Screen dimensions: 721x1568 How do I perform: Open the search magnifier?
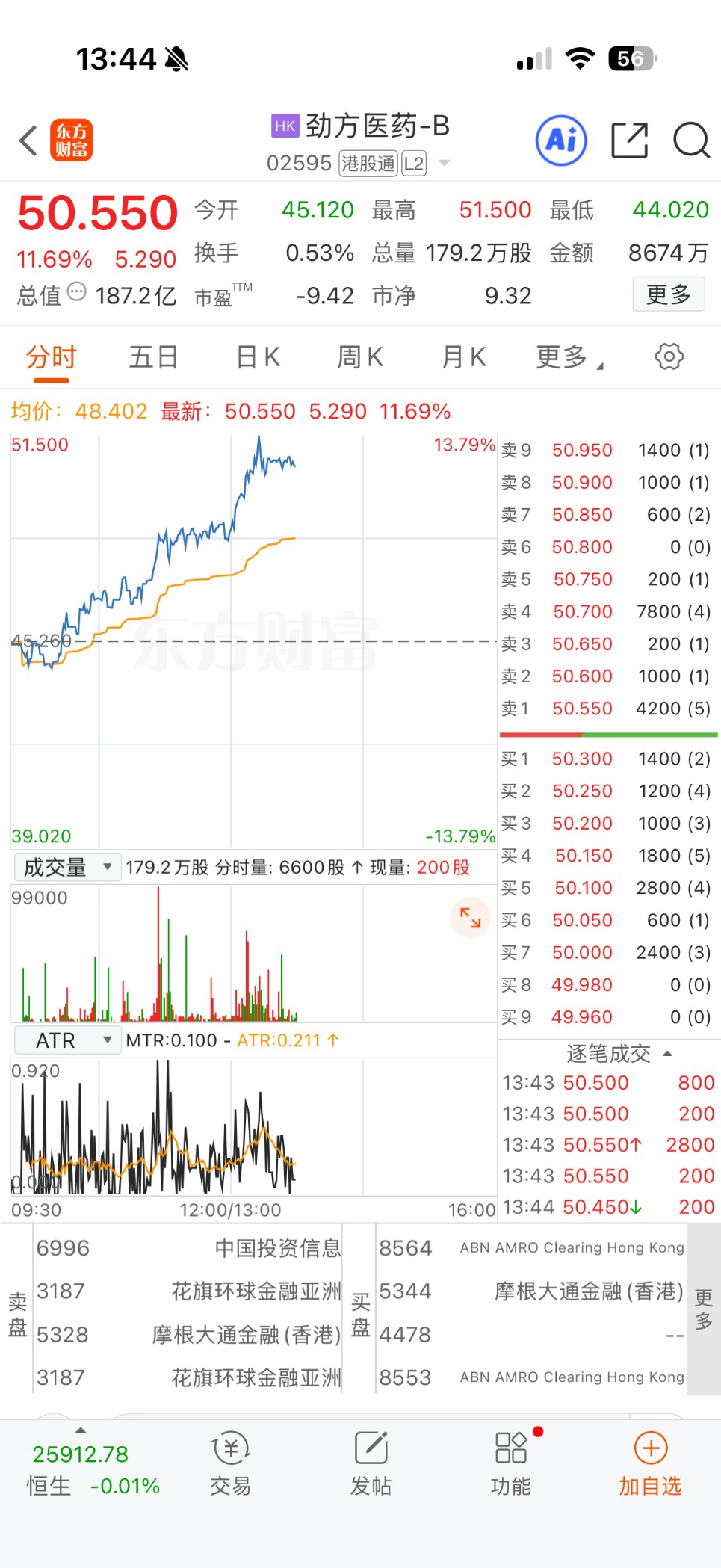coord(691,141)
